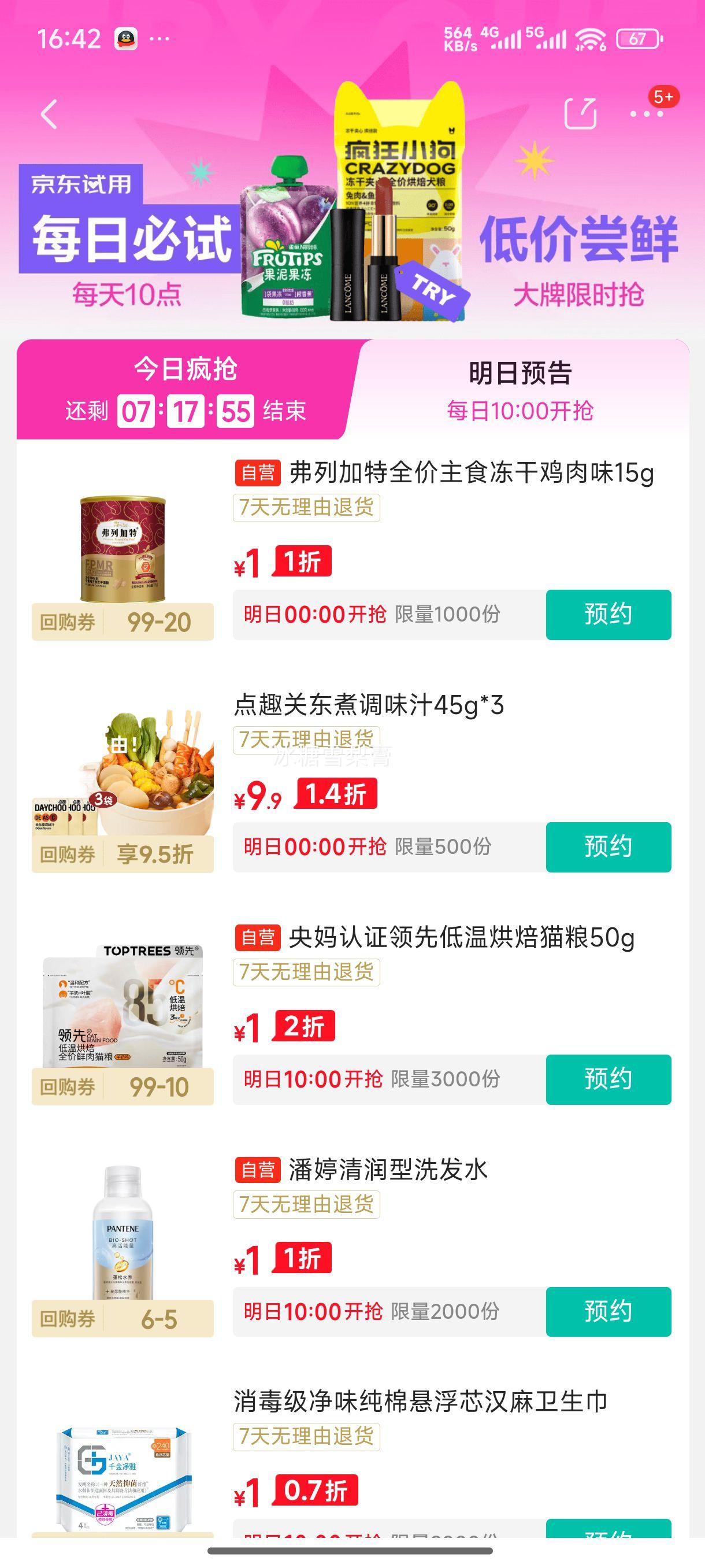Switch to the 明日预告 tab
This screenshot has height=1568, width=705.
pos(520,390)
